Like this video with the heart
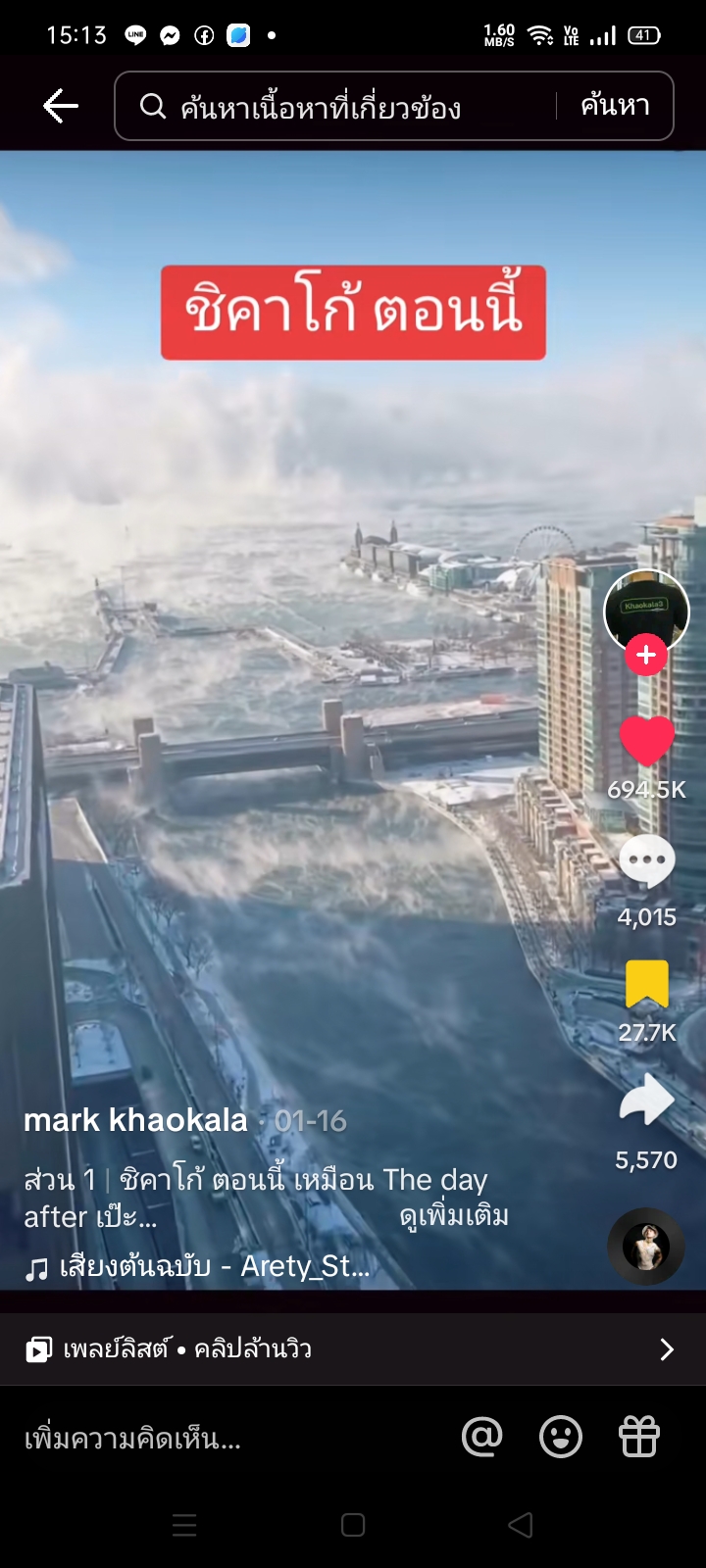Image resolution: width=706 pixels, height=1568 pixels. [x=646, y=742]
